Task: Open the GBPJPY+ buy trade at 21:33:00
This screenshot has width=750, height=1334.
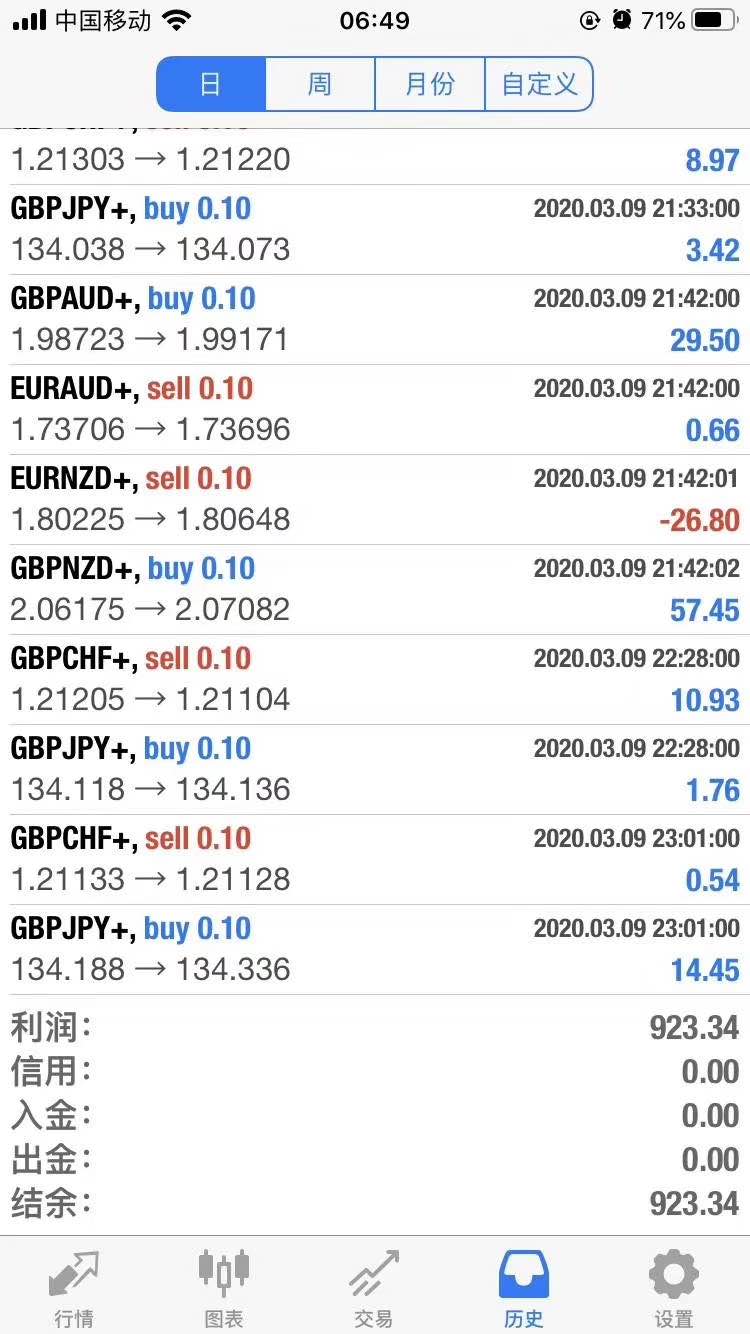Action: (375, 230)
